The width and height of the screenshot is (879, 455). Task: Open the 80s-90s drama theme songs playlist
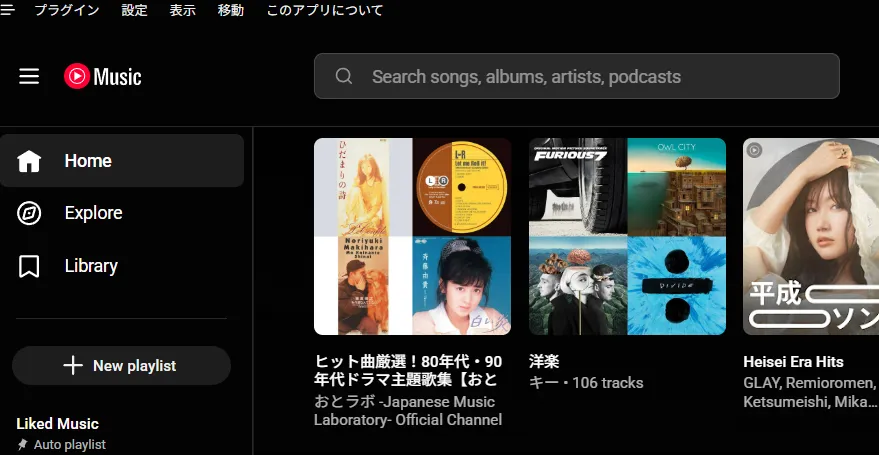point(412,236)
